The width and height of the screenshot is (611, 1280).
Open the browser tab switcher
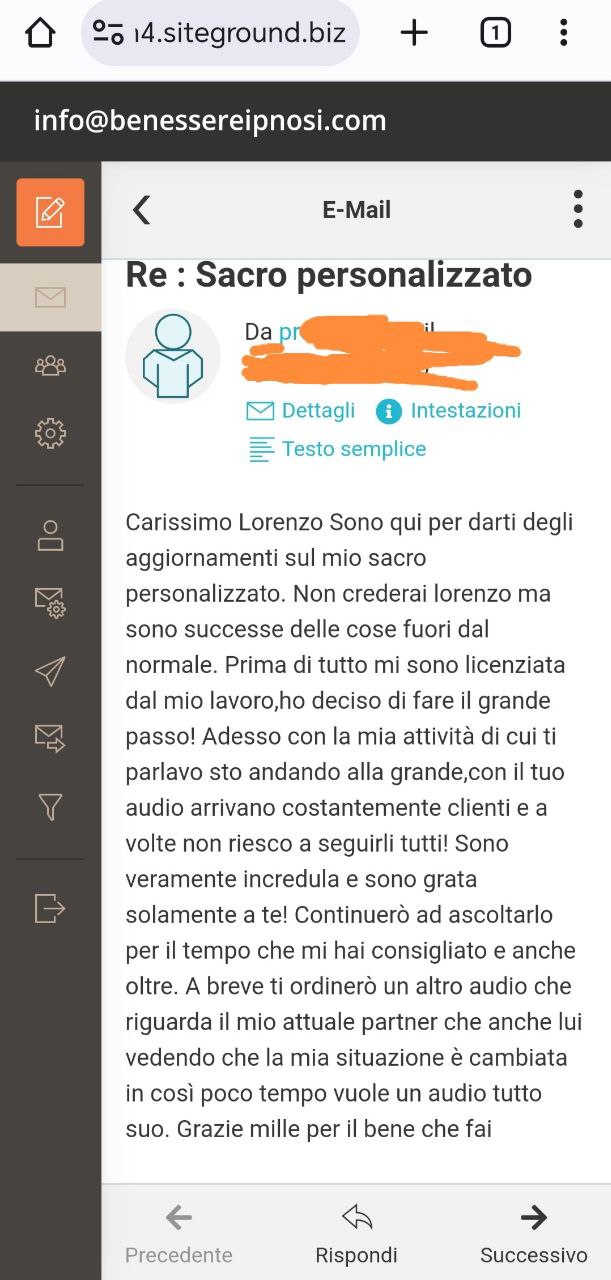[x=495, y=33]
